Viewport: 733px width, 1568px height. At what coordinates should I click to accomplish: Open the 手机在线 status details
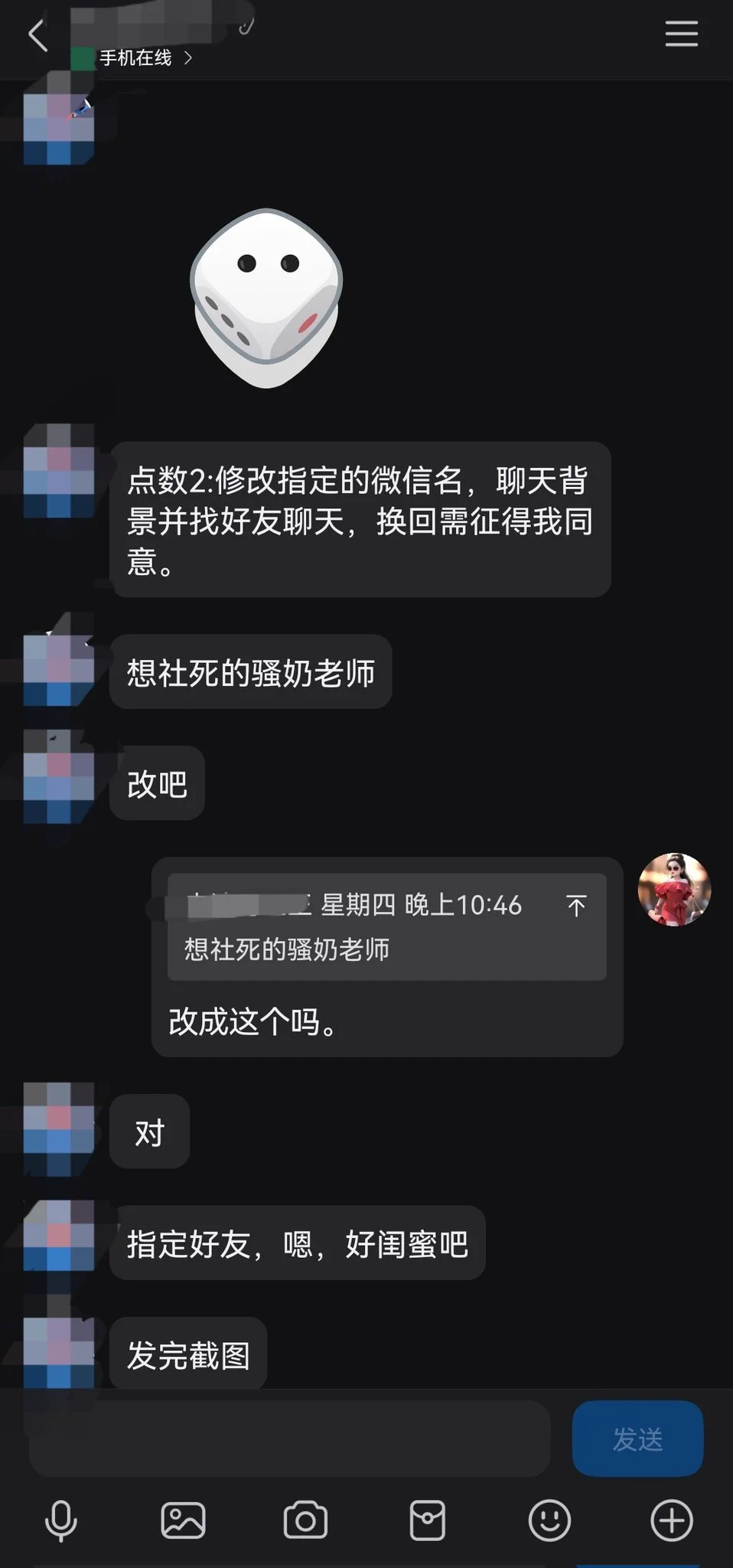point(145,58)
